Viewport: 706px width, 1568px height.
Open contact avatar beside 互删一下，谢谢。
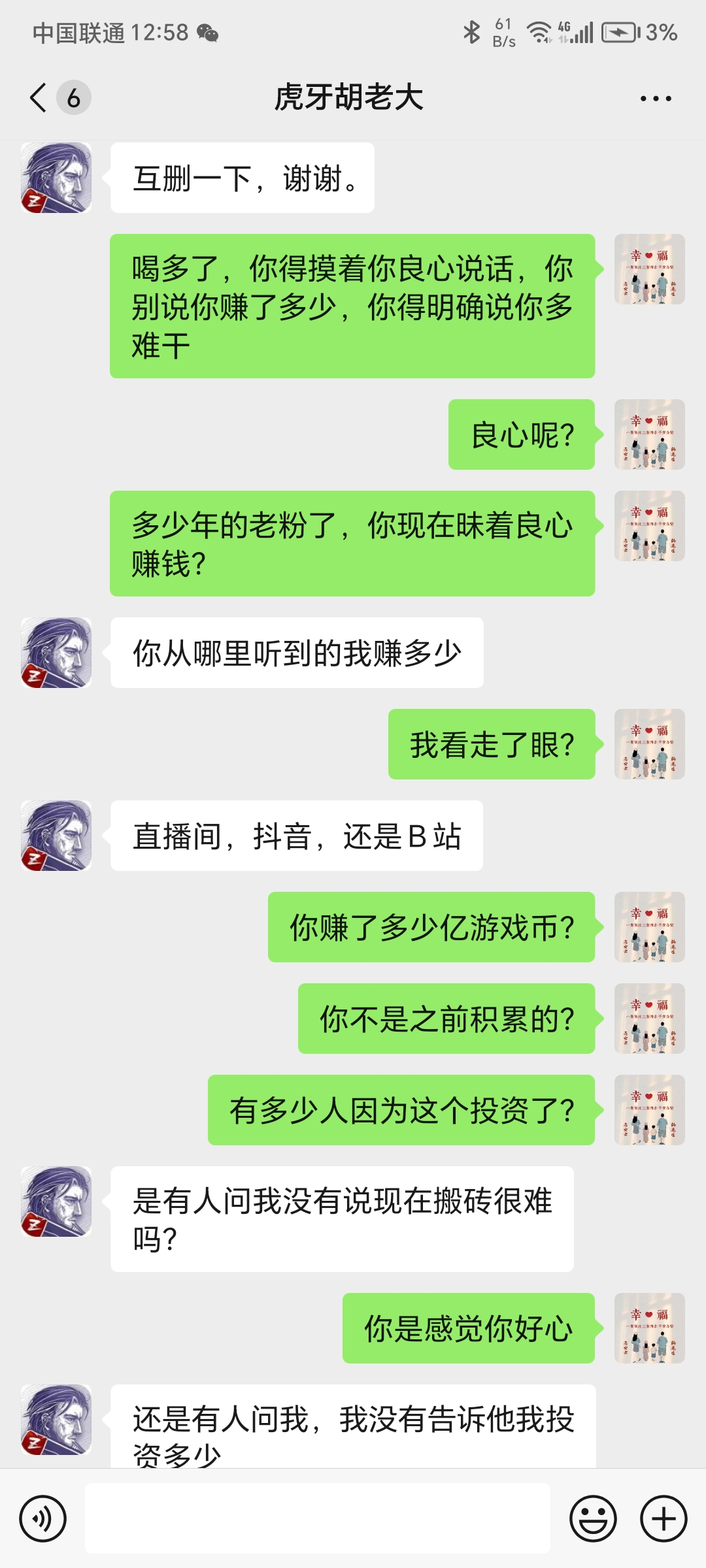pos(56,178)
